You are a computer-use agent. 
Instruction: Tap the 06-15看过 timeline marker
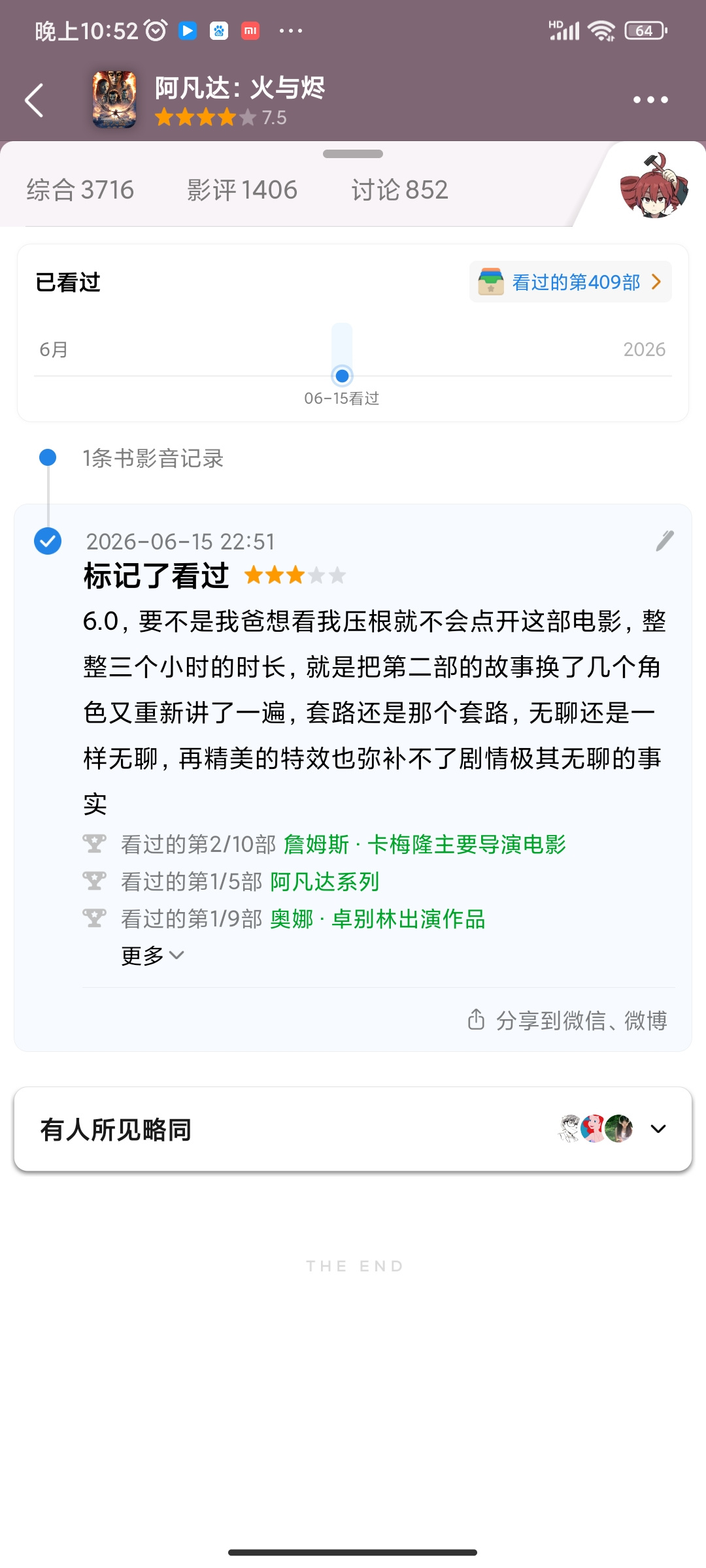tap(342, 376)
